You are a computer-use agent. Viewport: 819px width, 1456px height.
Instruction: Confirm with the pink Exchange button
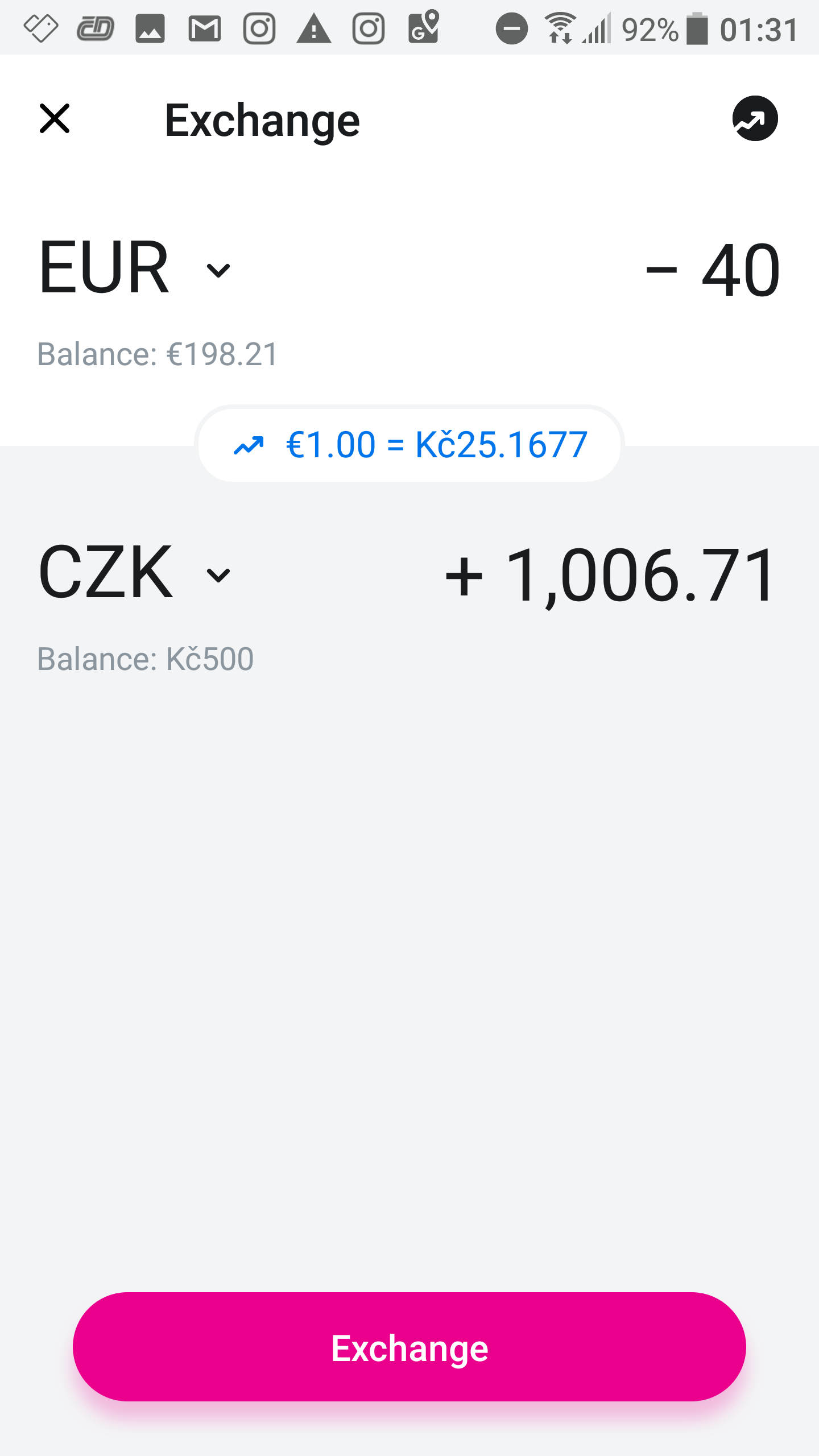tap(409, 1347)
